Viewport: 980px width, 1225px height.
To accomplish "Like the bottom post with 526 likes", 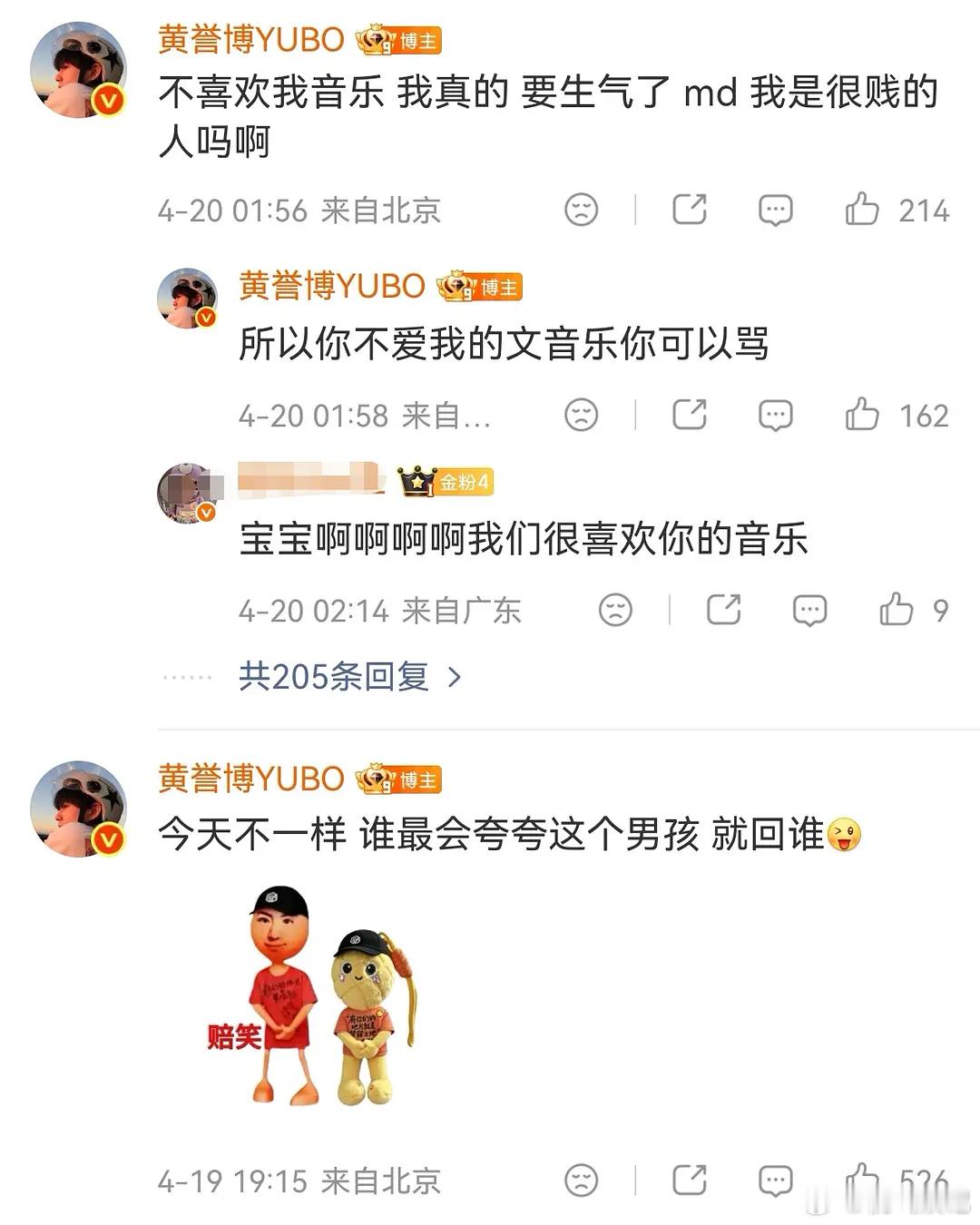I will tap(861, 1180).
